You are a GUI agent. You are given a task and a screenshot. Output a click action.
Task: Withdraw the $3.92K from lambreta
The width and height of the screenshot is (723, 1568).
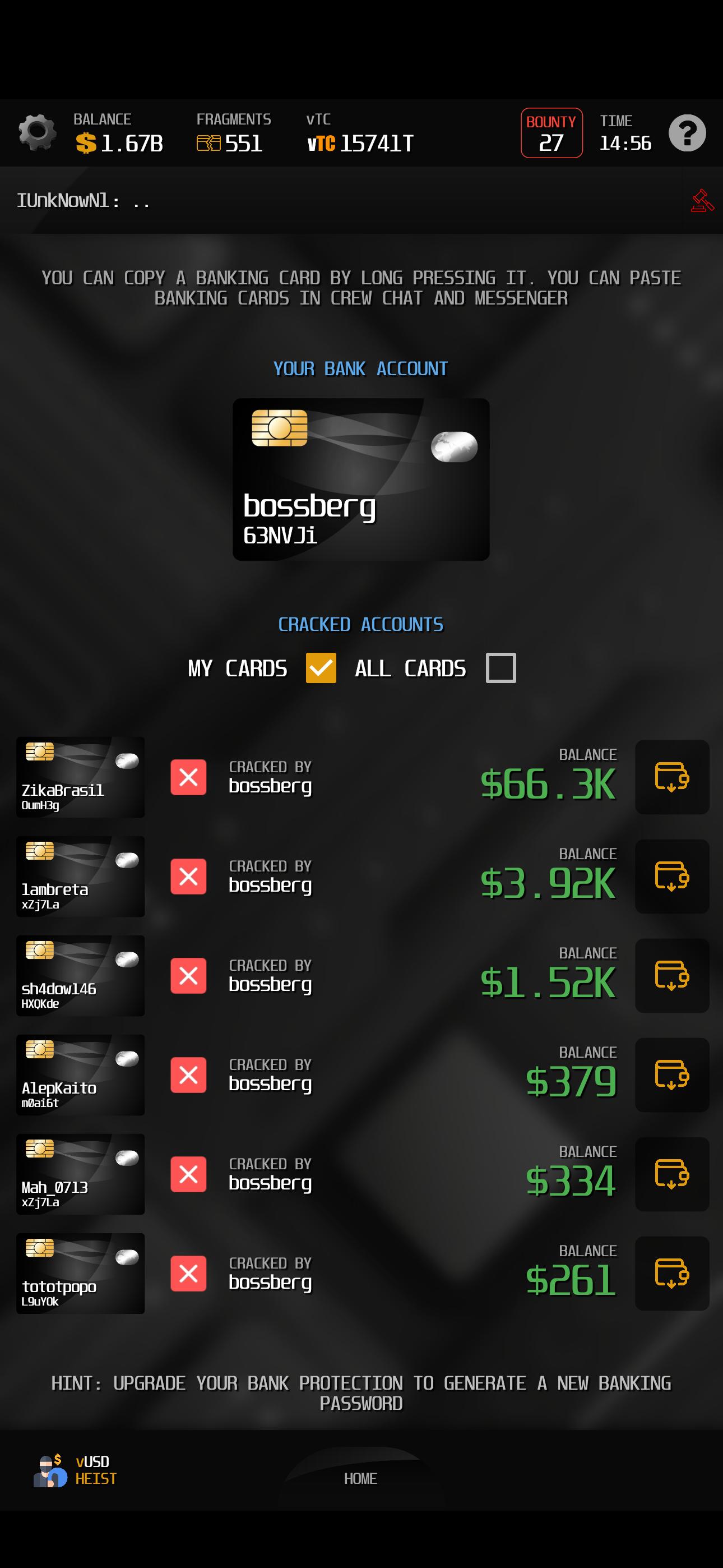(672, 877)
